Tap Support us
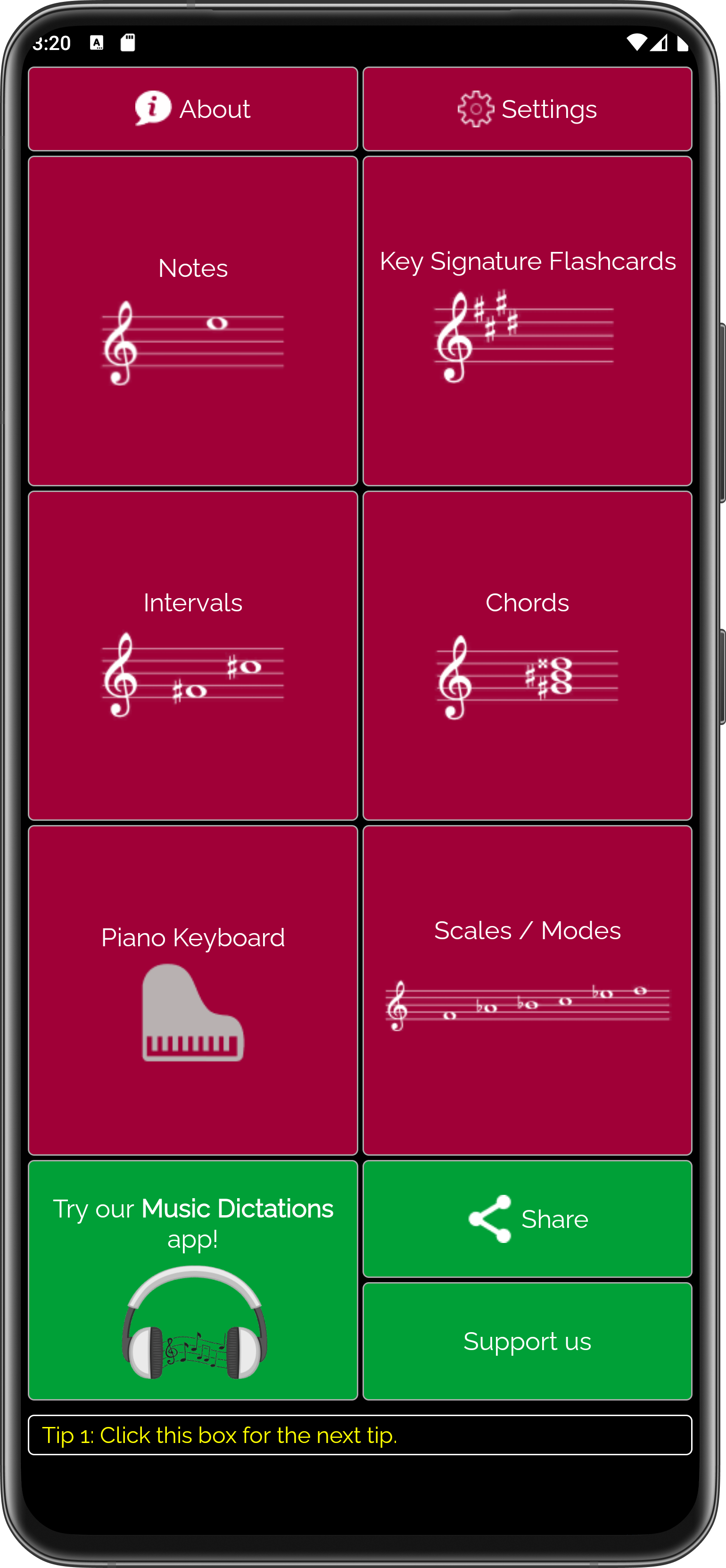726x1568 pixels. point(527,1341)
